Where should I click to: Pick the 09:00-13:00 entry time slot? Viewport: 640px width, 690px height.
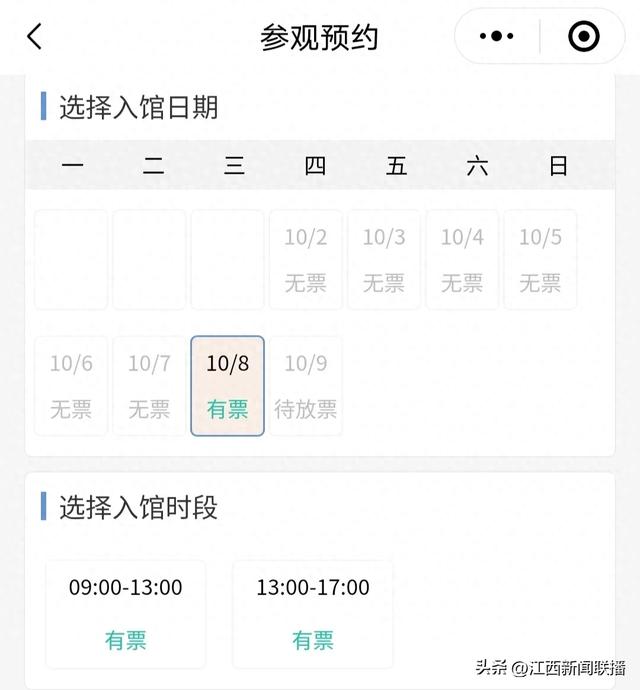(126, 613)
